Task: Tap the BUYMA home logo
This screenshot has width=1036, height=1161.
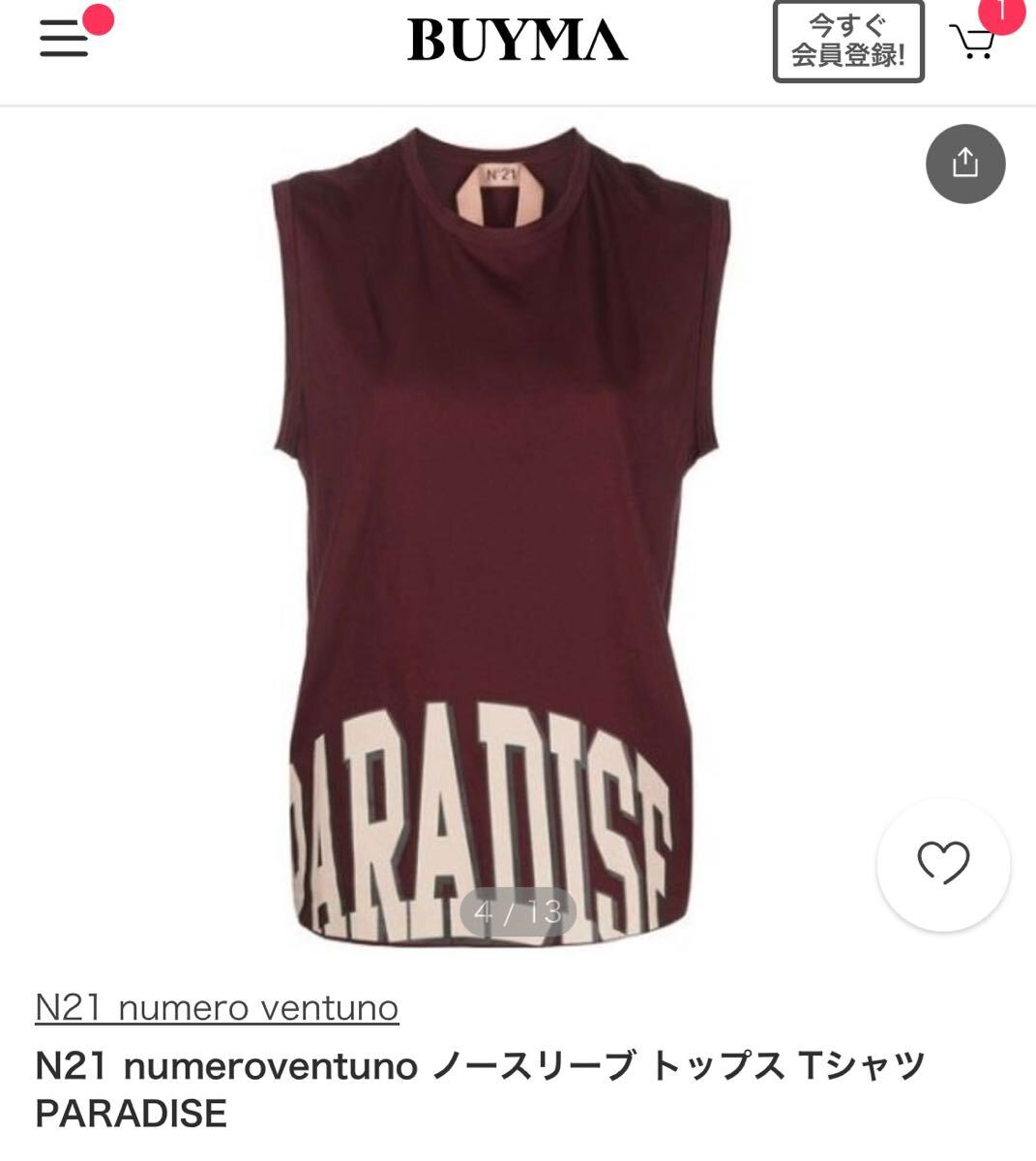Action: [x=517, y=41]
